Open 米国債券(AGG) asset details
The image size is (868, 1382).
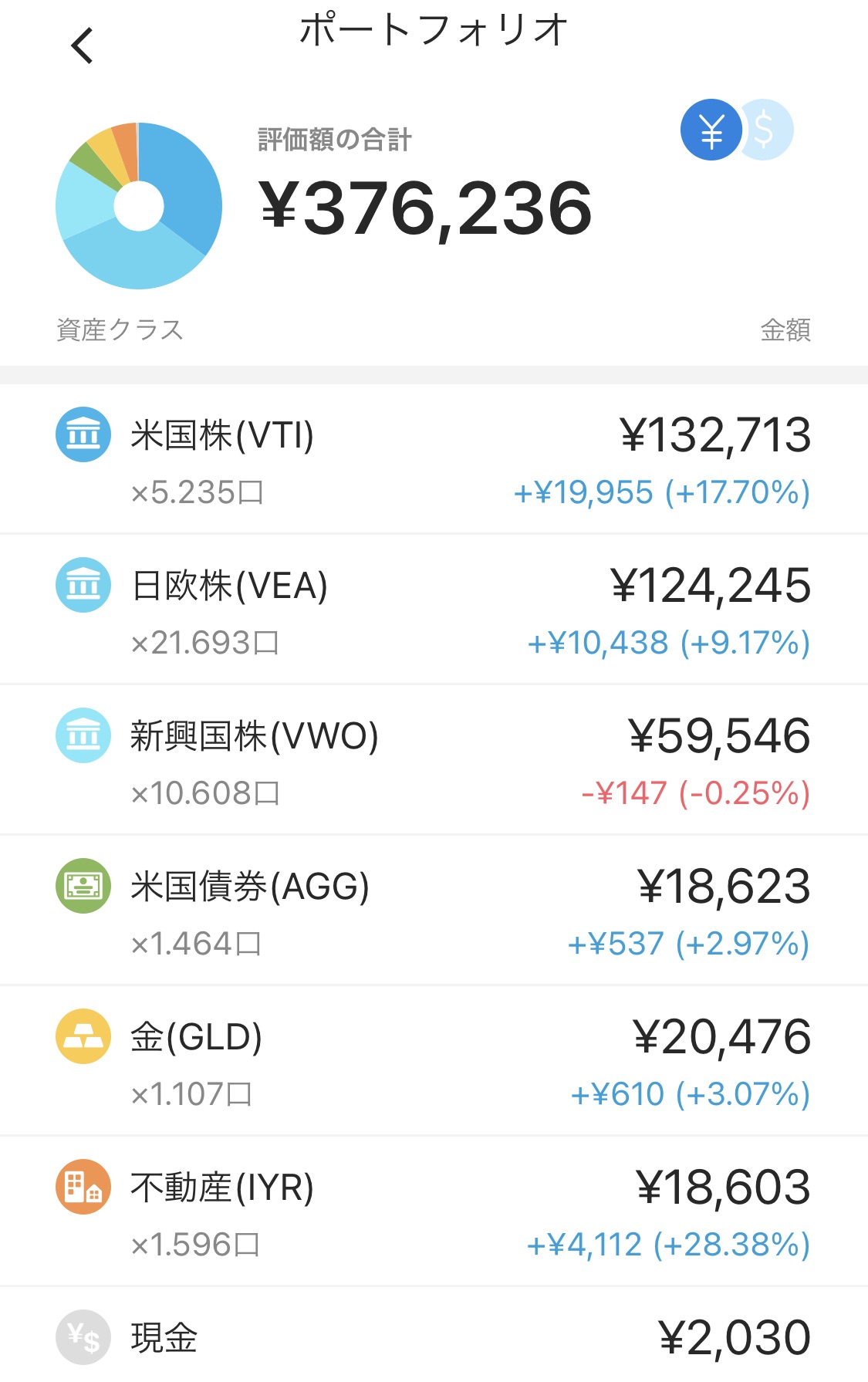pyautogui.click(x=434, y=911)
